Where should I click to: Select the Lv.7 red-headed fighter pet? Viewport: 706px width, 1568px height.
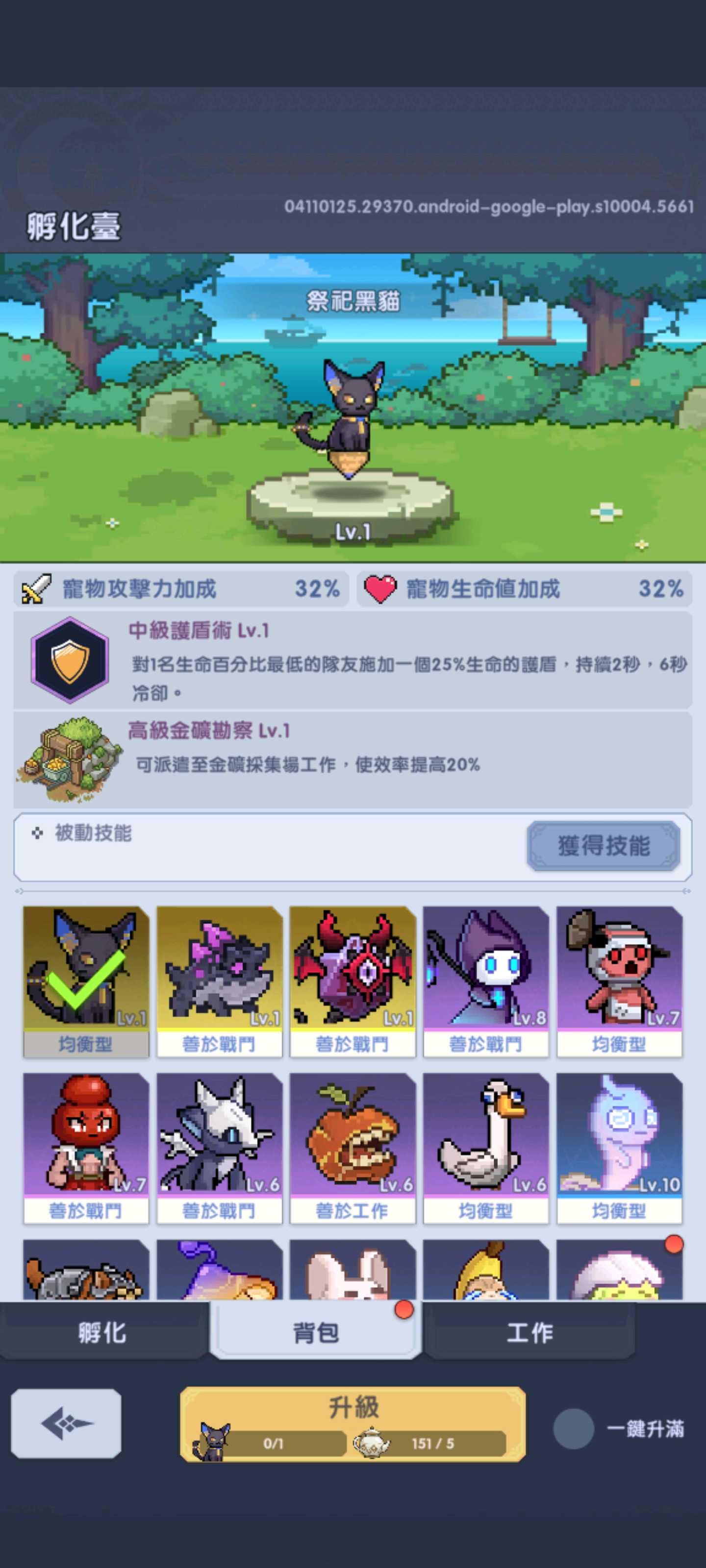[x=86, y=1147]
